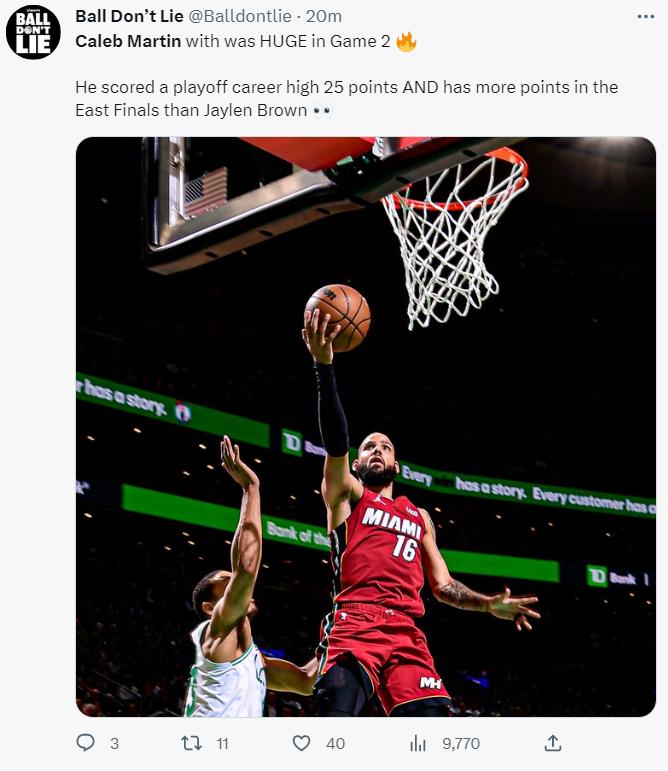Like the Caleb Martin tweet
This screenshot has height=771, width=668.
(x=301, y=743)
